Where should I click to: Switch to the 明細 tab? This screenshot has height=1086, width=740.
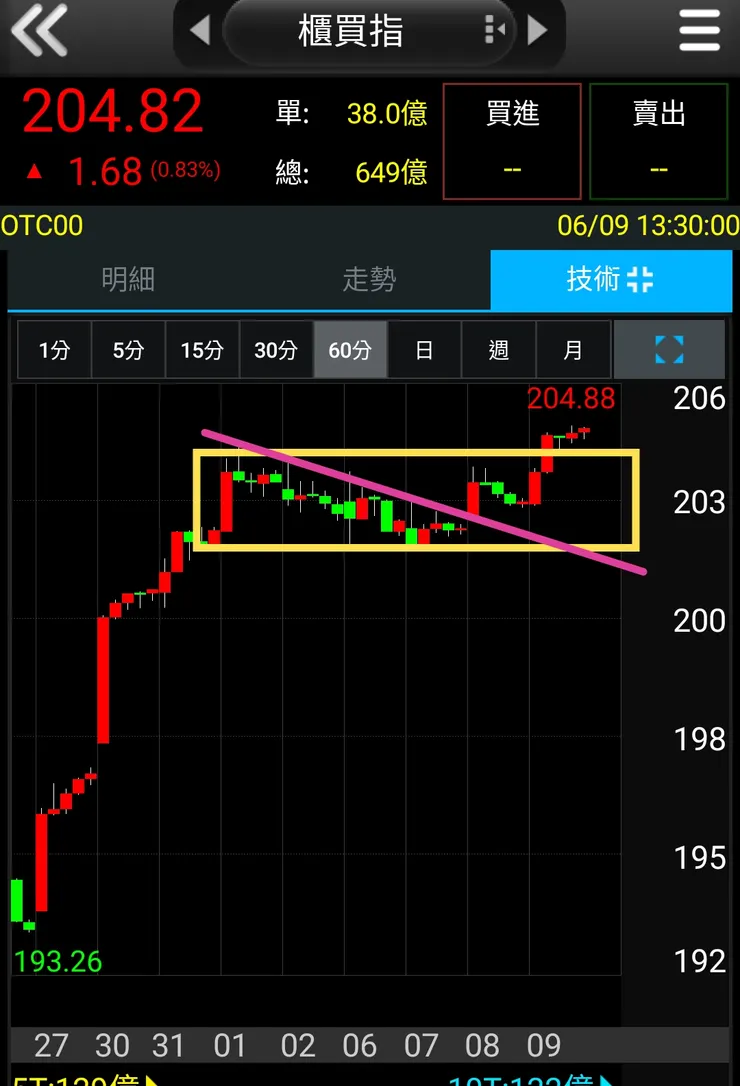128,280
